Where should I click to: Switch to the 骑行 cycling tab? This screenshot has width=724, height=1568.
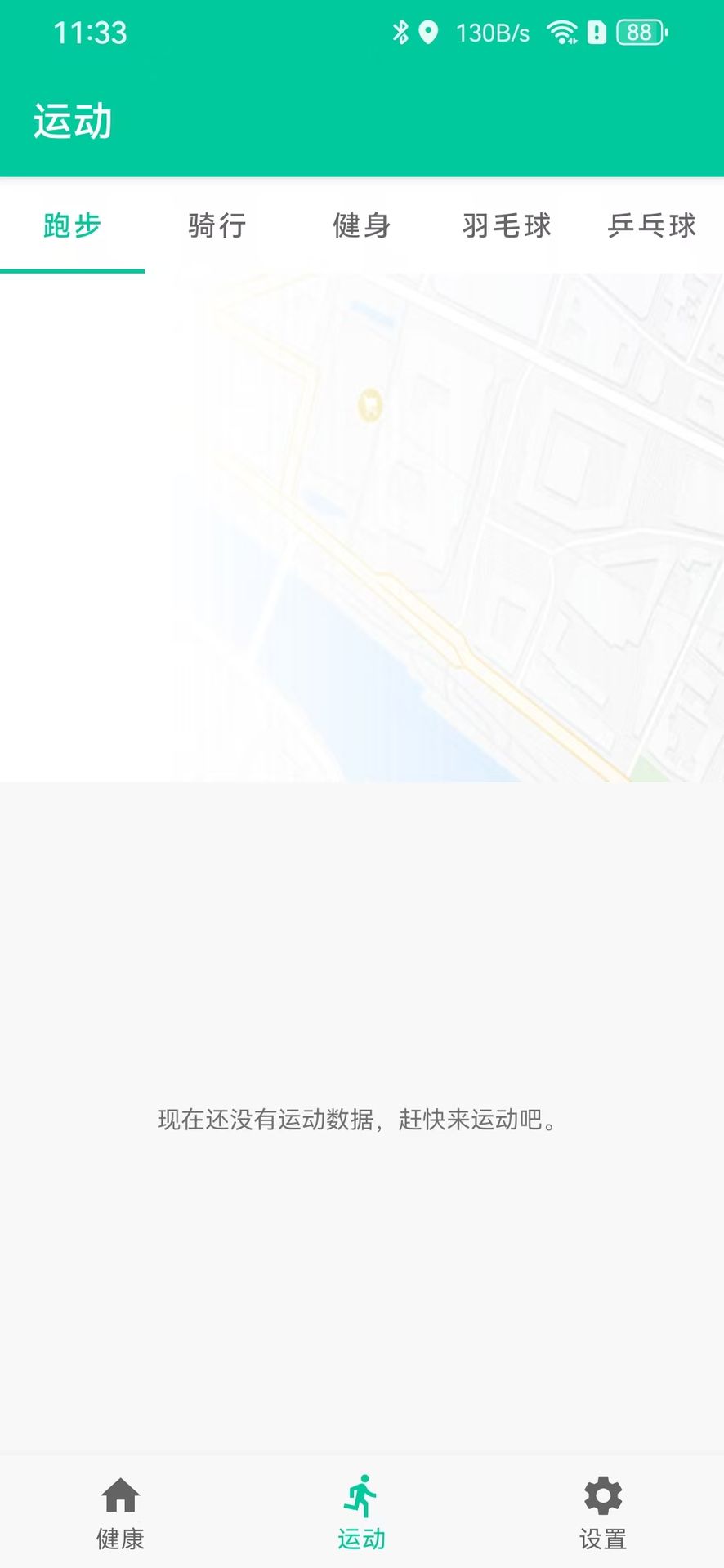point(217,226)
